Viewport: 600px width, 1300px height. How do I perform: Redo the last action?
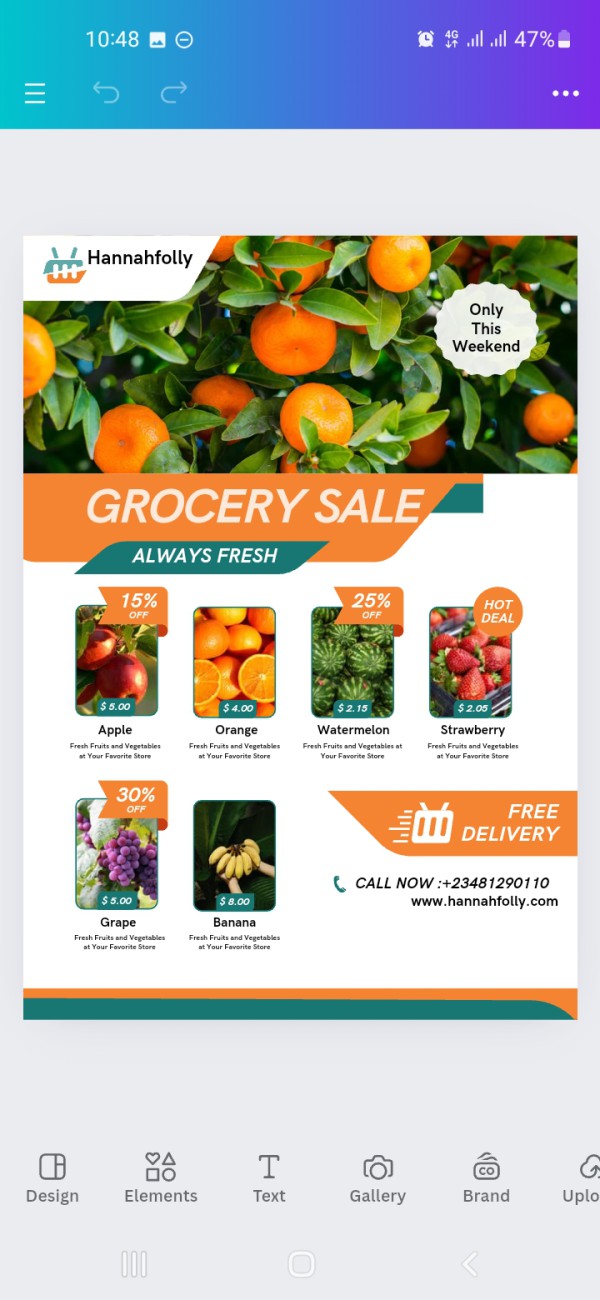[174, 94]
